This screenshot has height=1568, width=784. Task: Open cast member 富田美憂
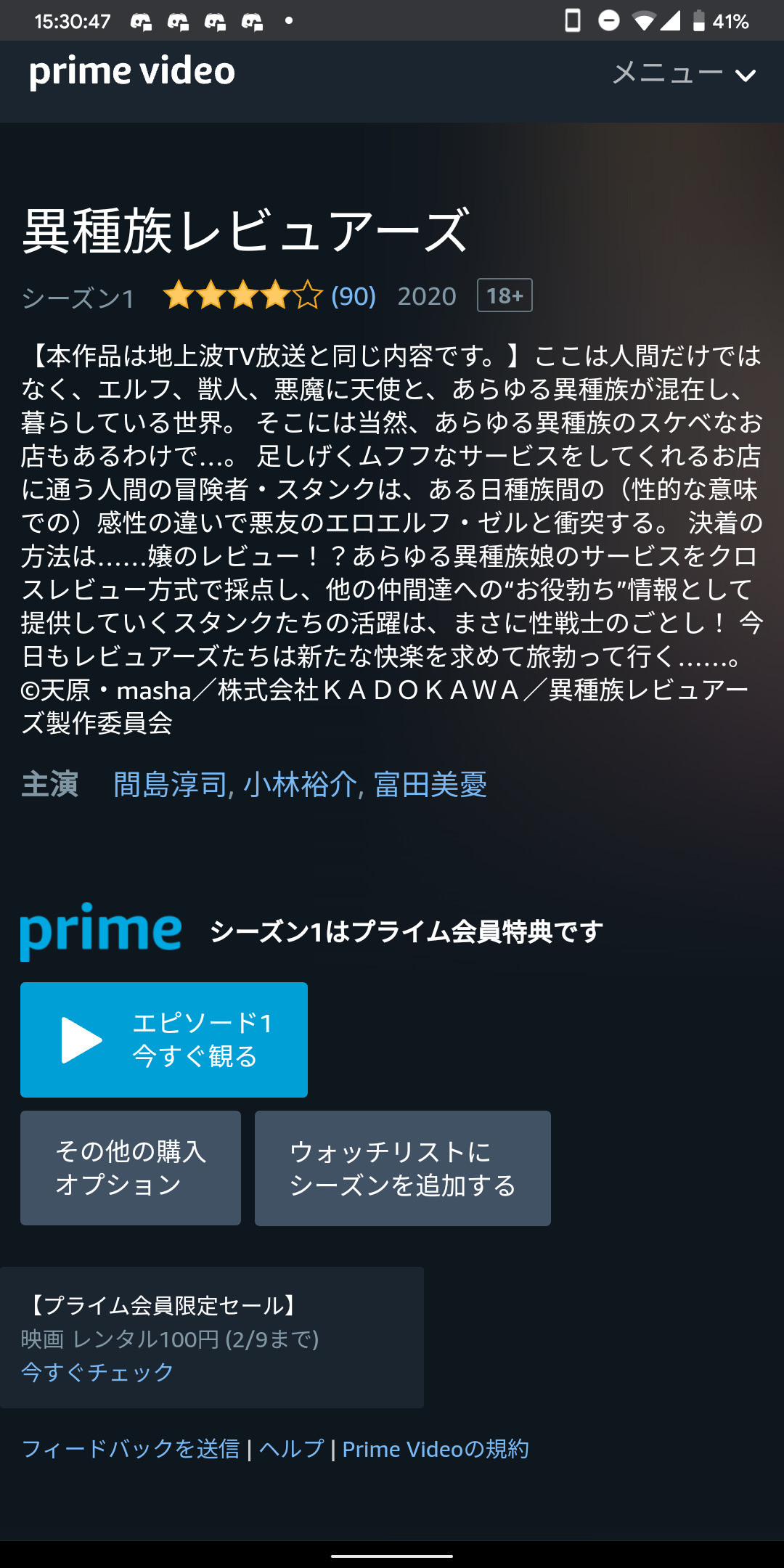pyautogui.click(x=430, y=785)
